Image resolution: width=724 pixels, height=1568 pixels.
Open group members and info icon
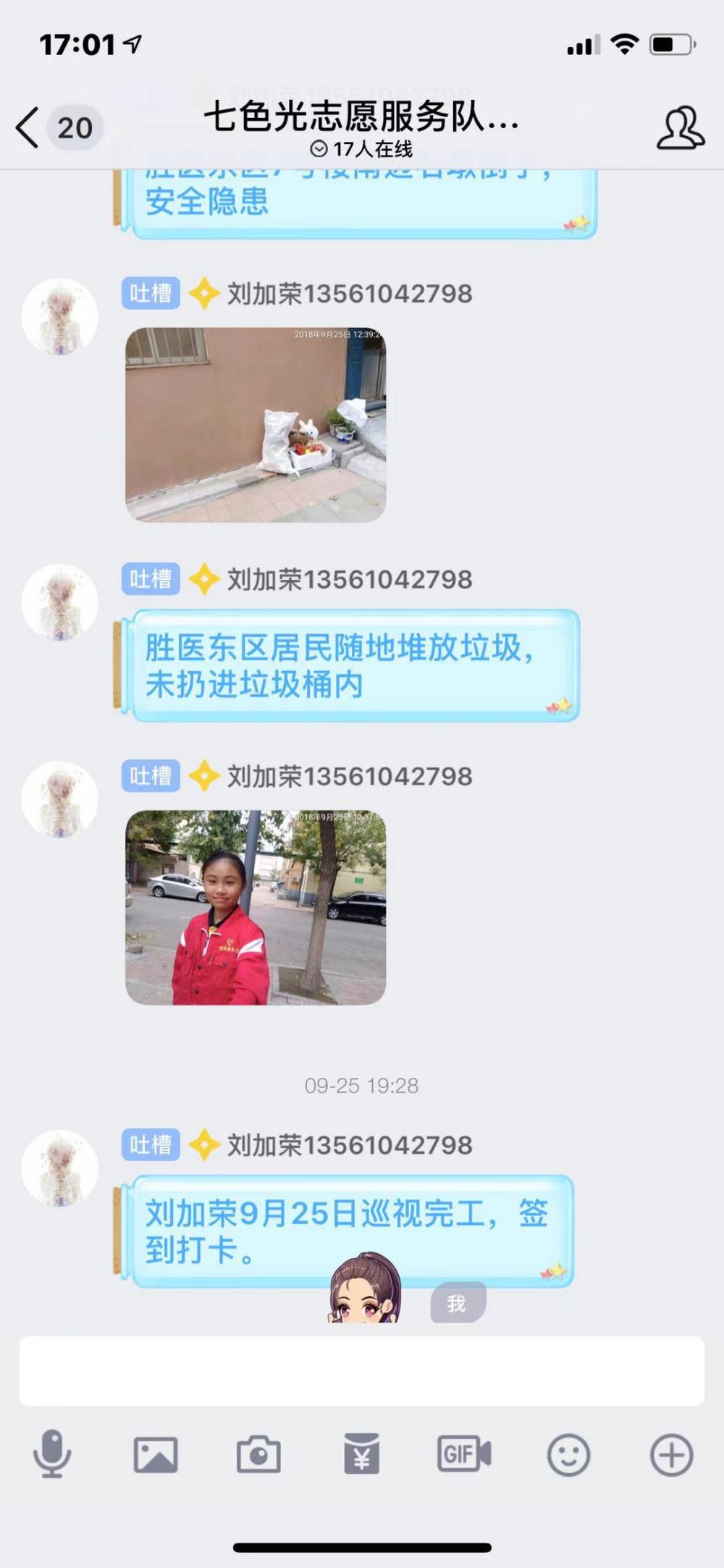680,128
